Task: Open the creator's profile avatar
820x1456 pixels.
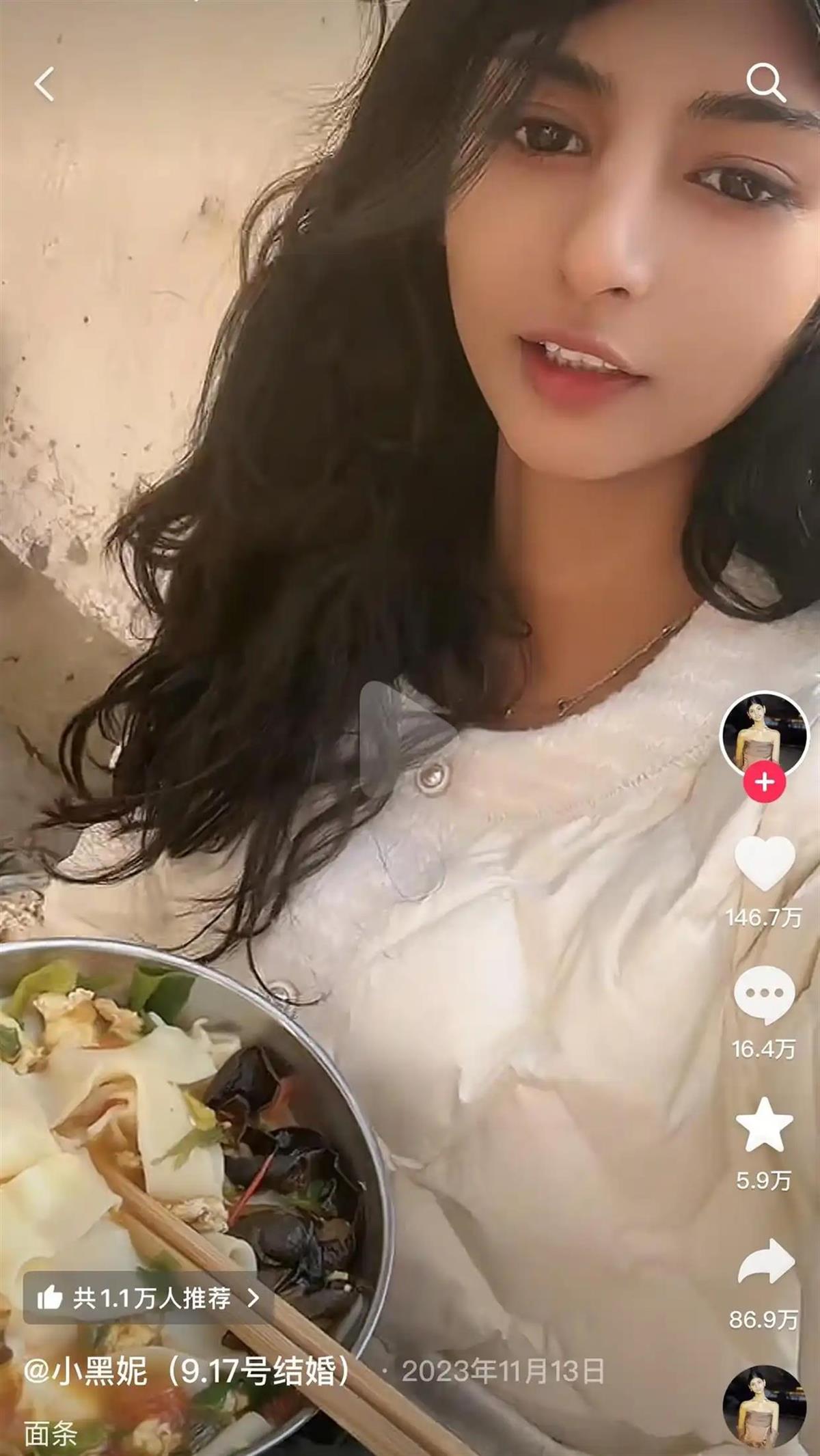Action: pos(764,734)
